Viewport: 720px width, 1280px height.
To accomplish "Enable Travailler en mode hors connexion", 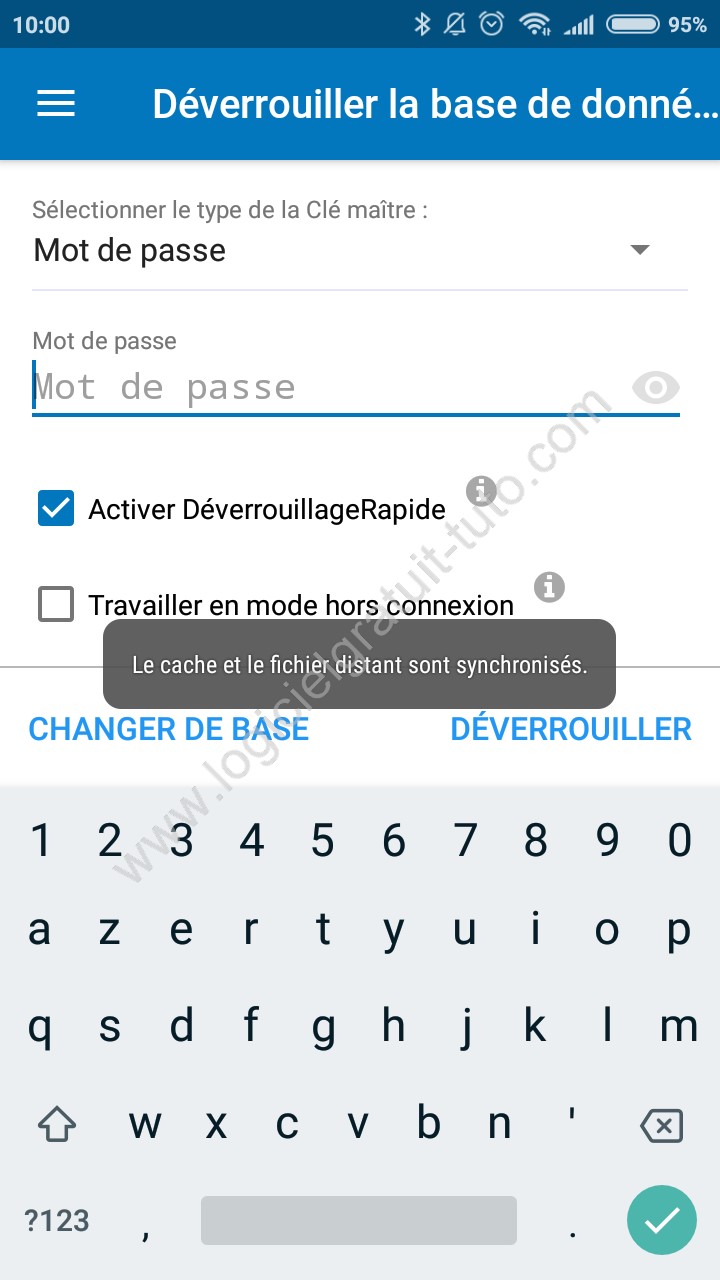I will tap(56, 604).
